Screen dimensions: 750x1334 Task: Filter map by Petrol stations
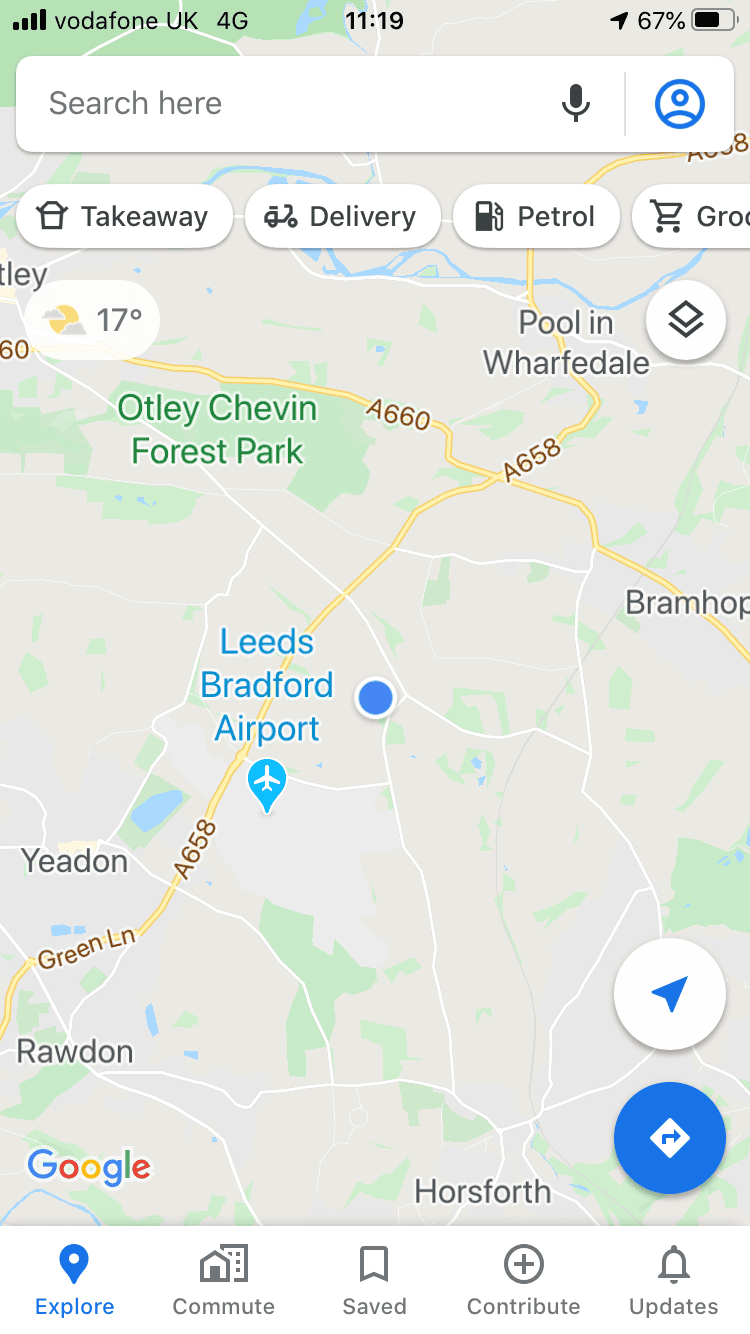point(536,216)
